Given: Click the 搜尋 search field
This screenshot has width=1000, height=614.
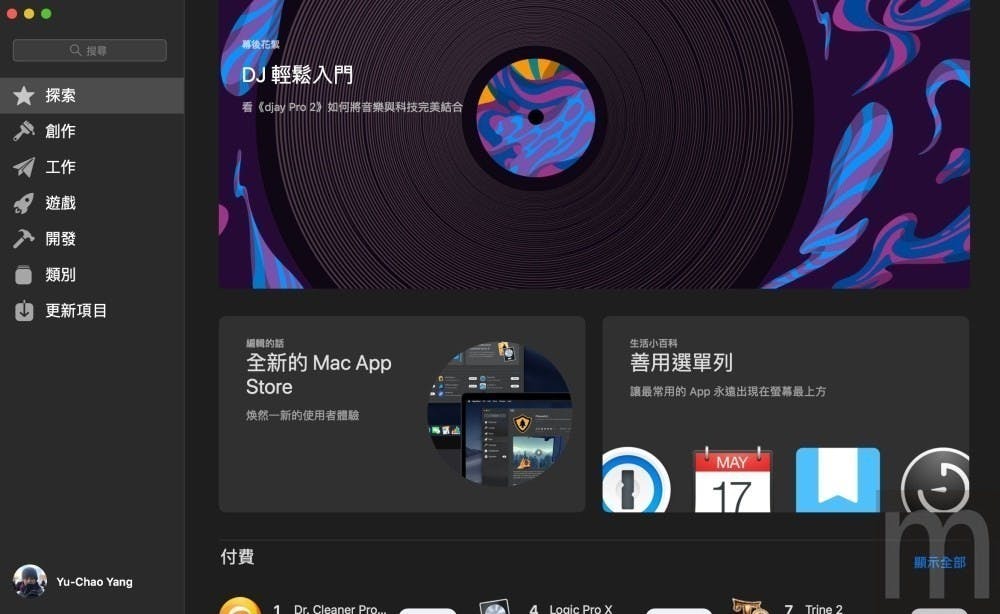Looking at the screenshot, I should (x=90, y=50).
